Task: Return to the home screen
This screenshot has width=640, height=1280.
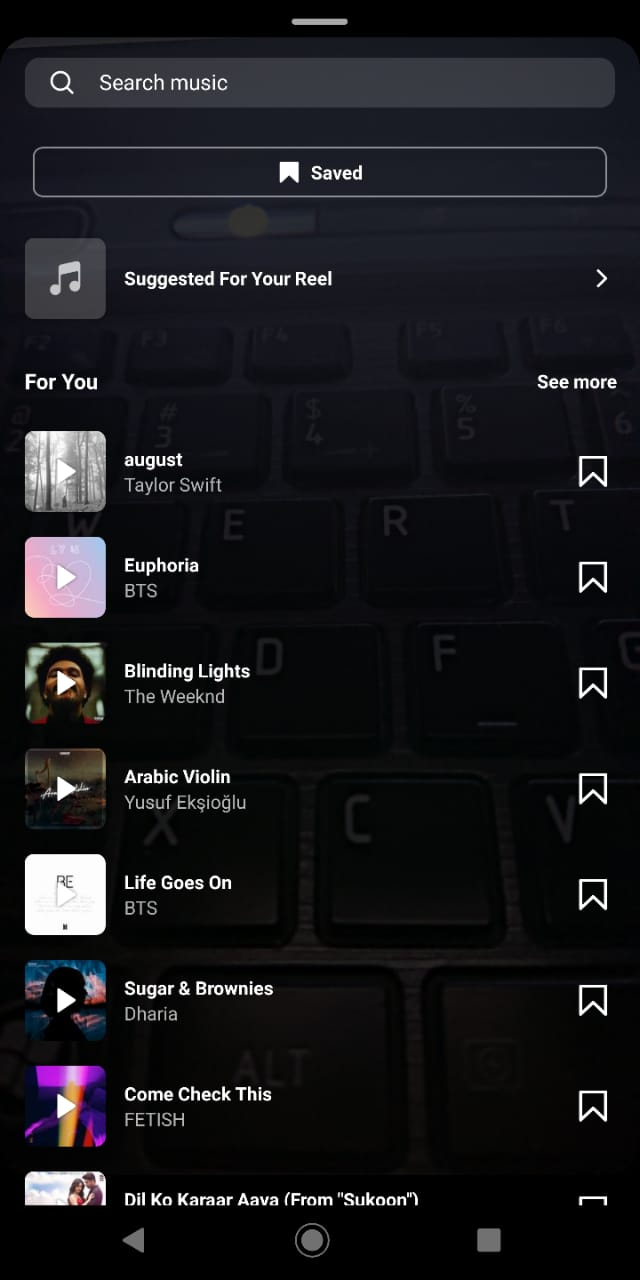Action: [312, 1241]
